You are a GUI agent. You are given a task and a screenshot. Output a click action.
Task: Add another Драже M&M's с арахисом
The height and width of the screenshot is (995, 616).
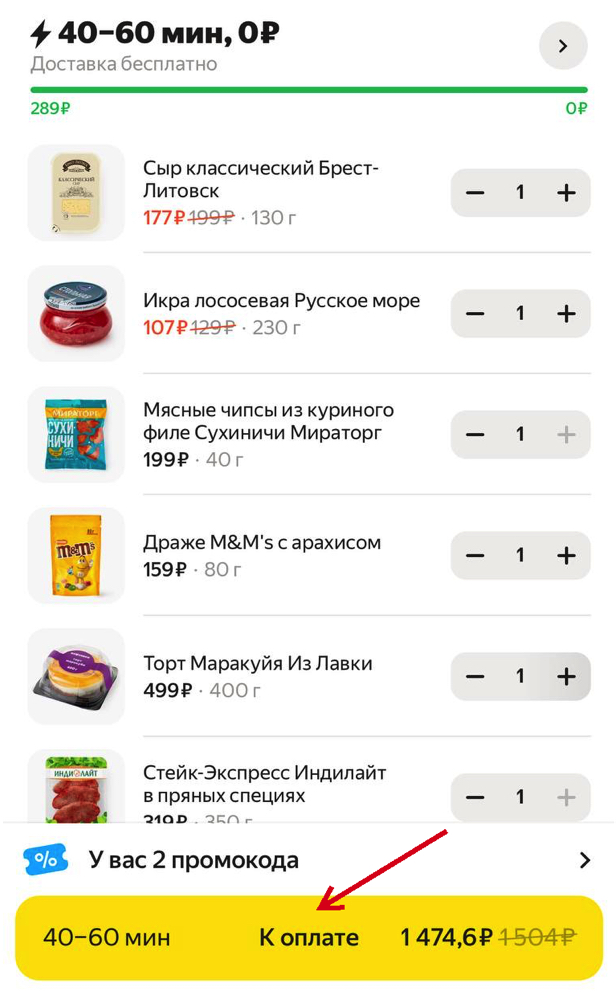coord(566,555)
